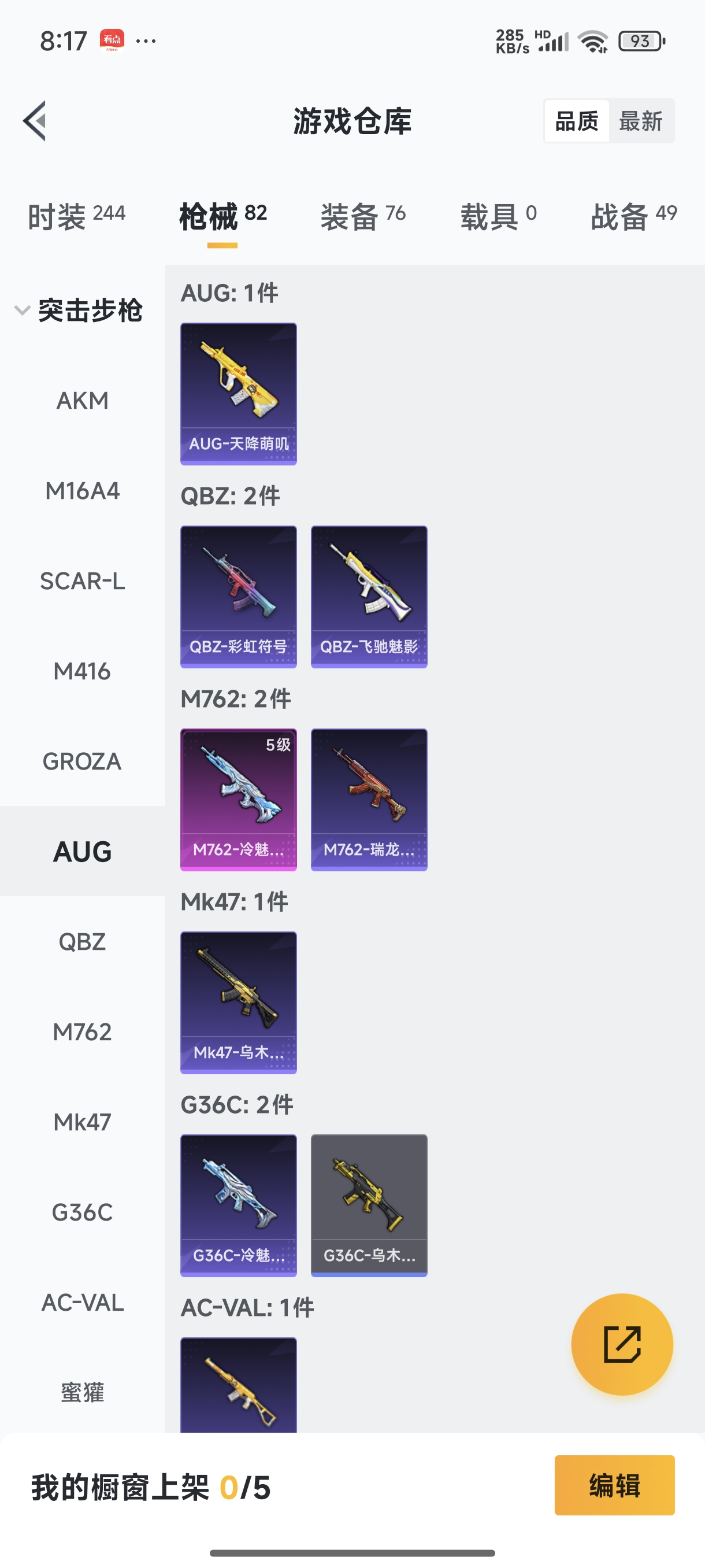The height and width of the screenshot is (1568, 705).
Task: Collapse the 突击步枪 category
Action: (79, 310)
